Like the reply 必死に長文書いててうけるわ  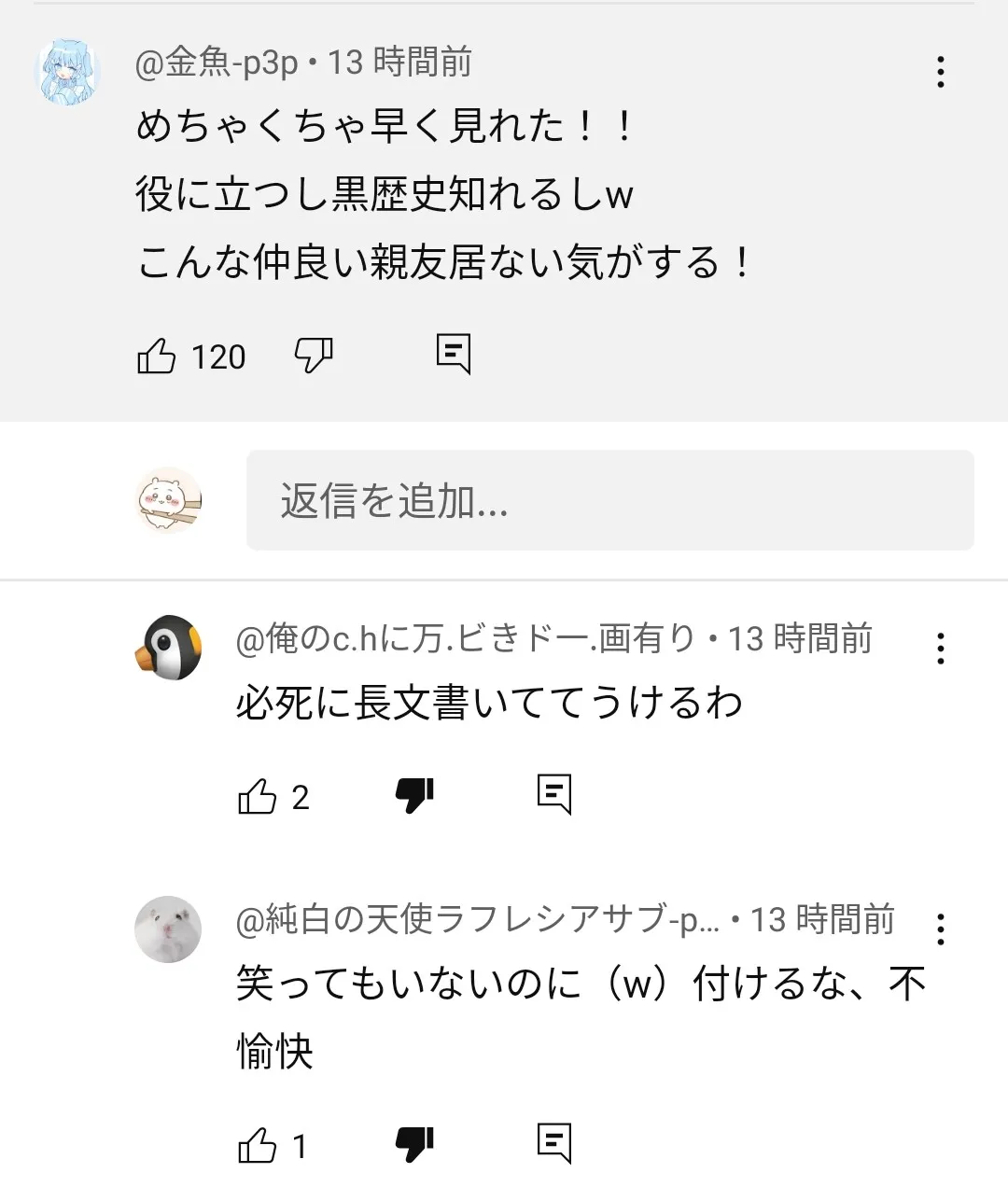pyautogui.click(x=258, y=796)
